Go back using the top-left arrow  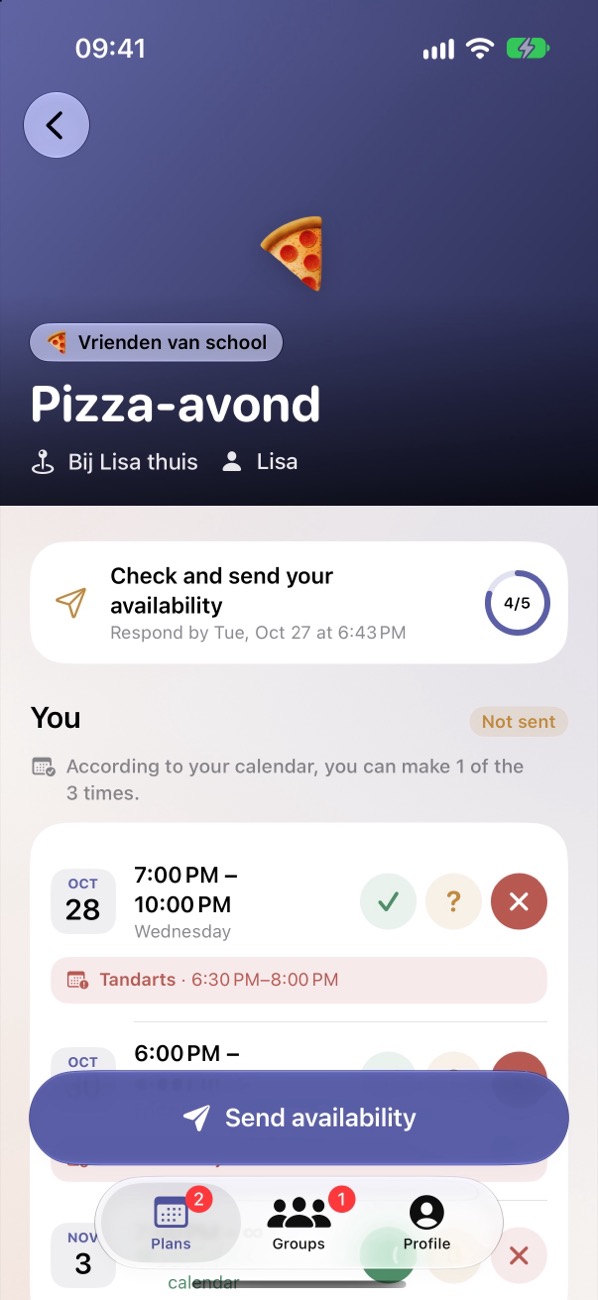pos(57,125)
